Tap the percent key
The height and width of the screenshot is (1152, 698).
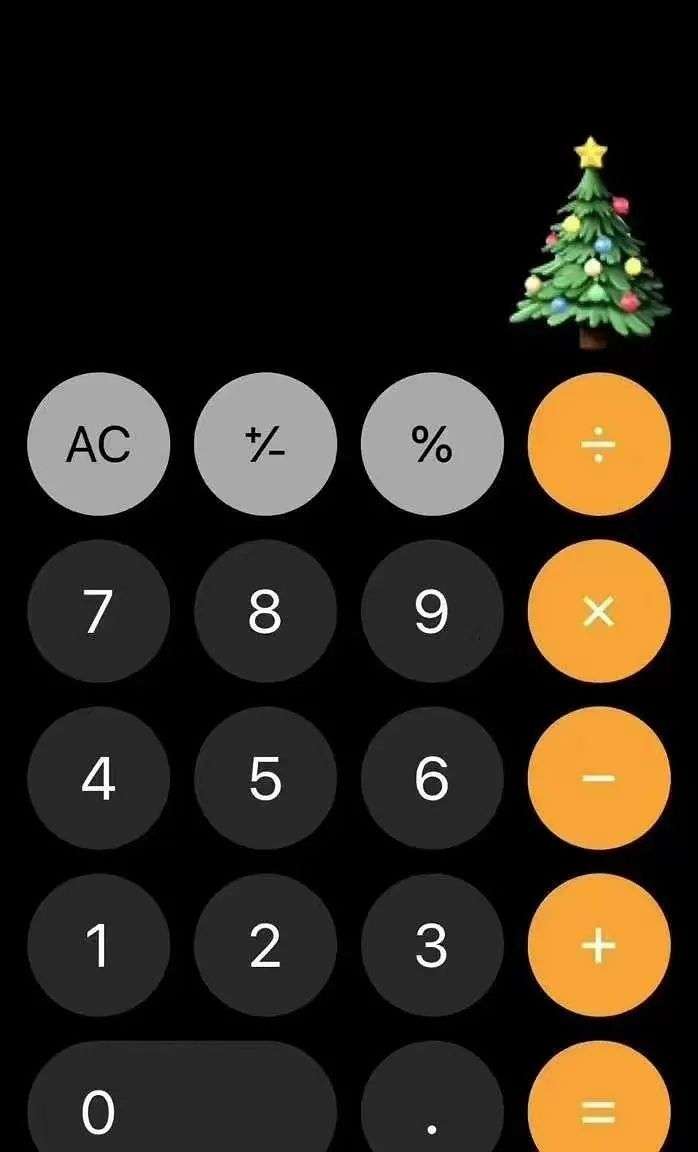(x=432, y=444)
